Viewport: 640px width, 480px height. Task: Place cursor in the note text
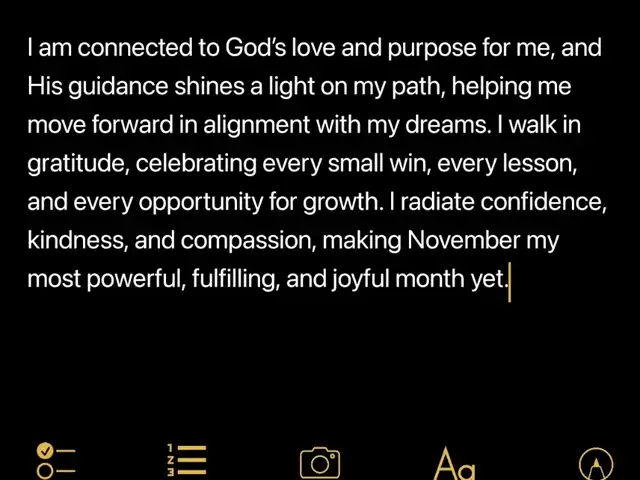coord(300,162)
